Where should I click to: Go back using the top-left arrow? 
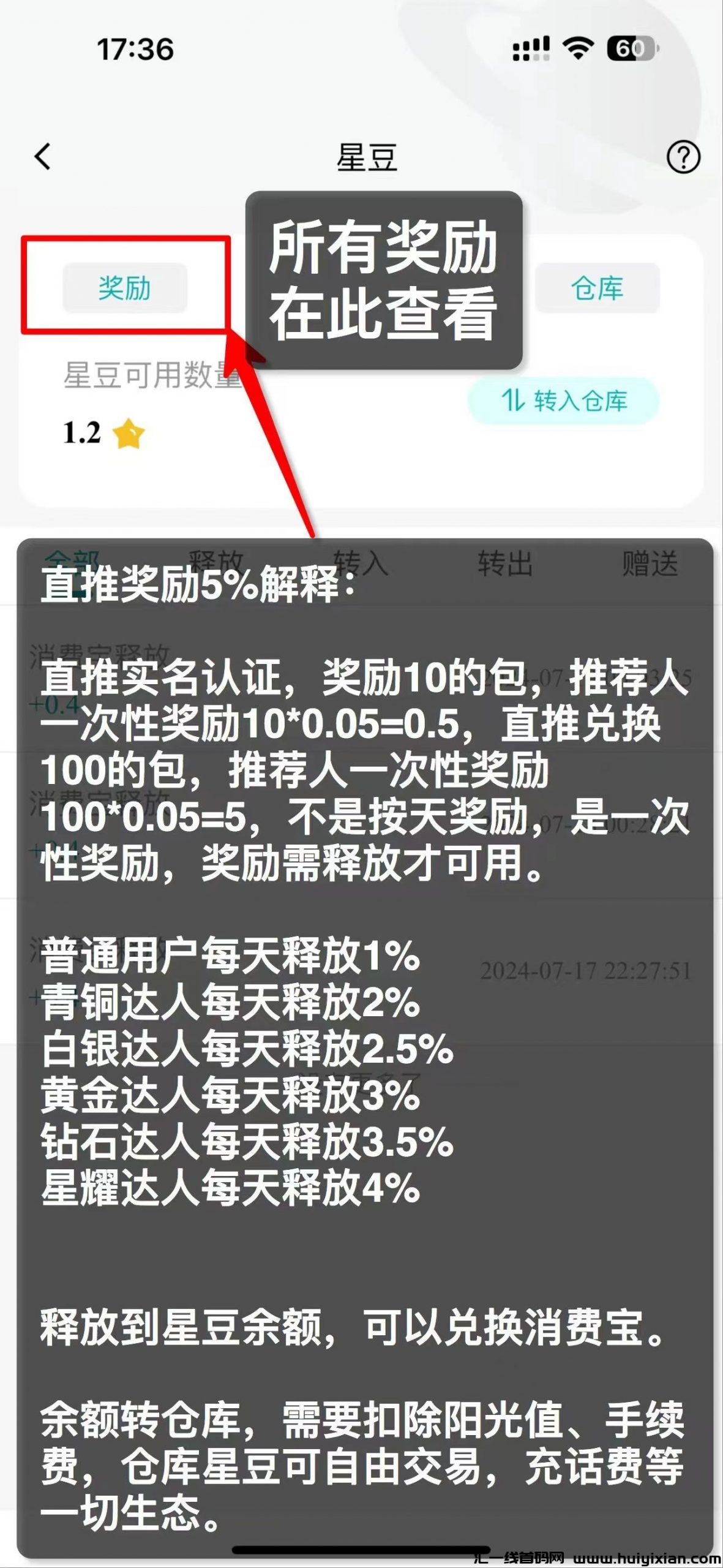(43, 157)
